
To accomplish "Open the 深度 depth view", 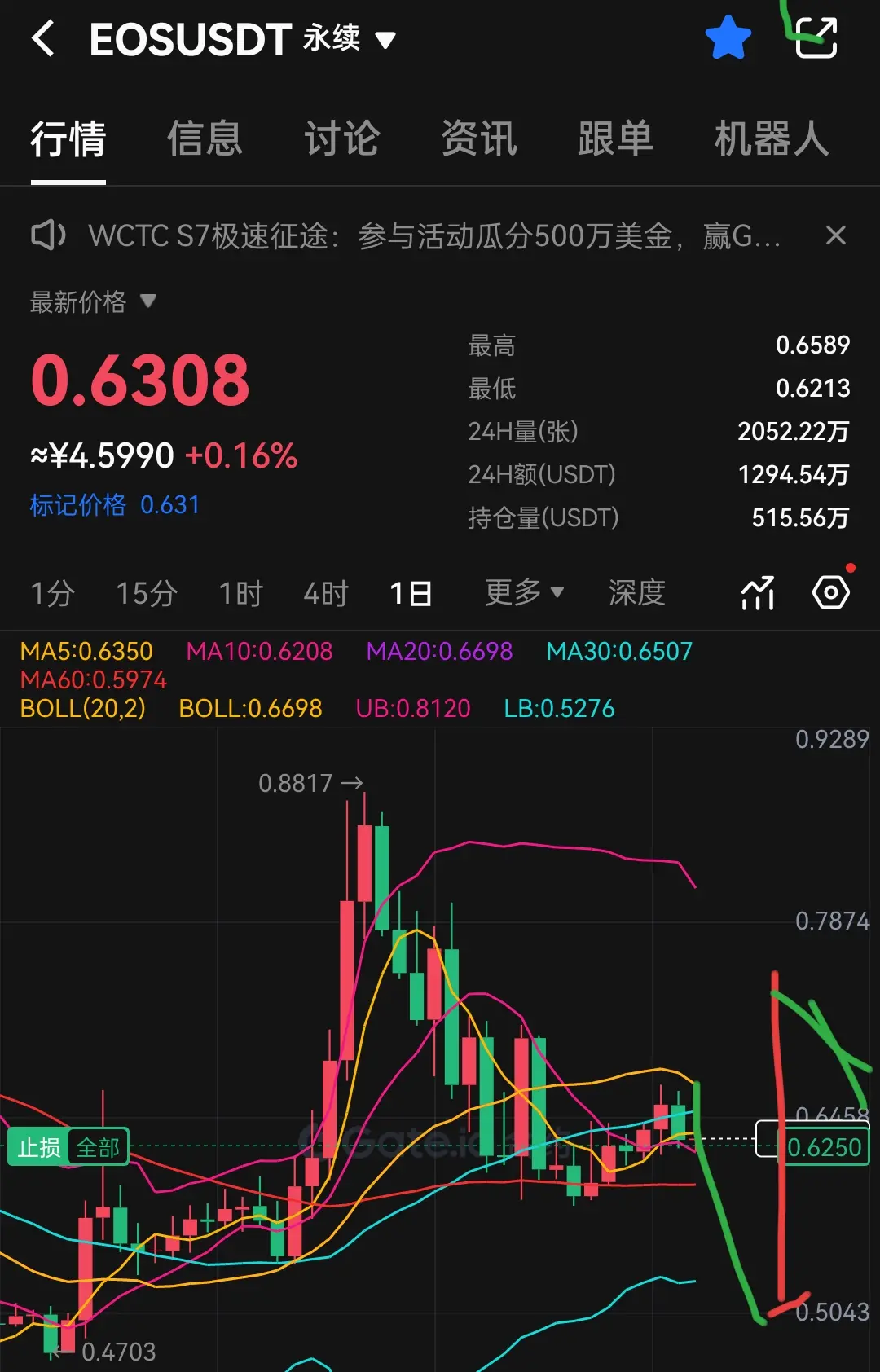I will (637, 593).
